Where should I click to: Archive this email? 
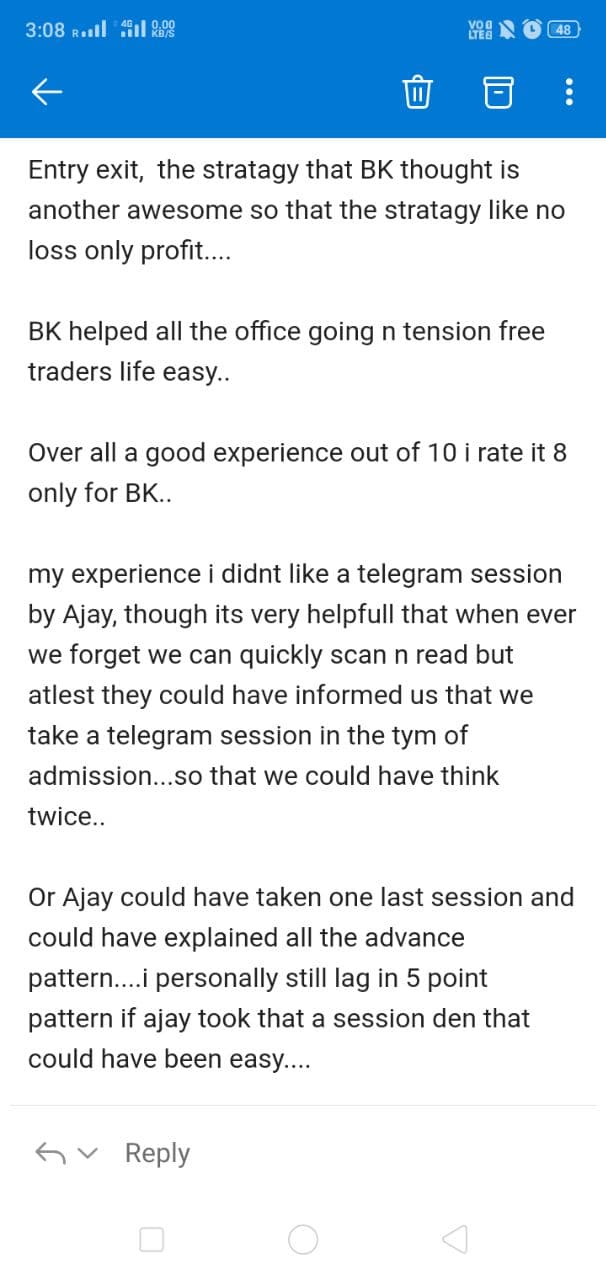click(x=497, y=93)
